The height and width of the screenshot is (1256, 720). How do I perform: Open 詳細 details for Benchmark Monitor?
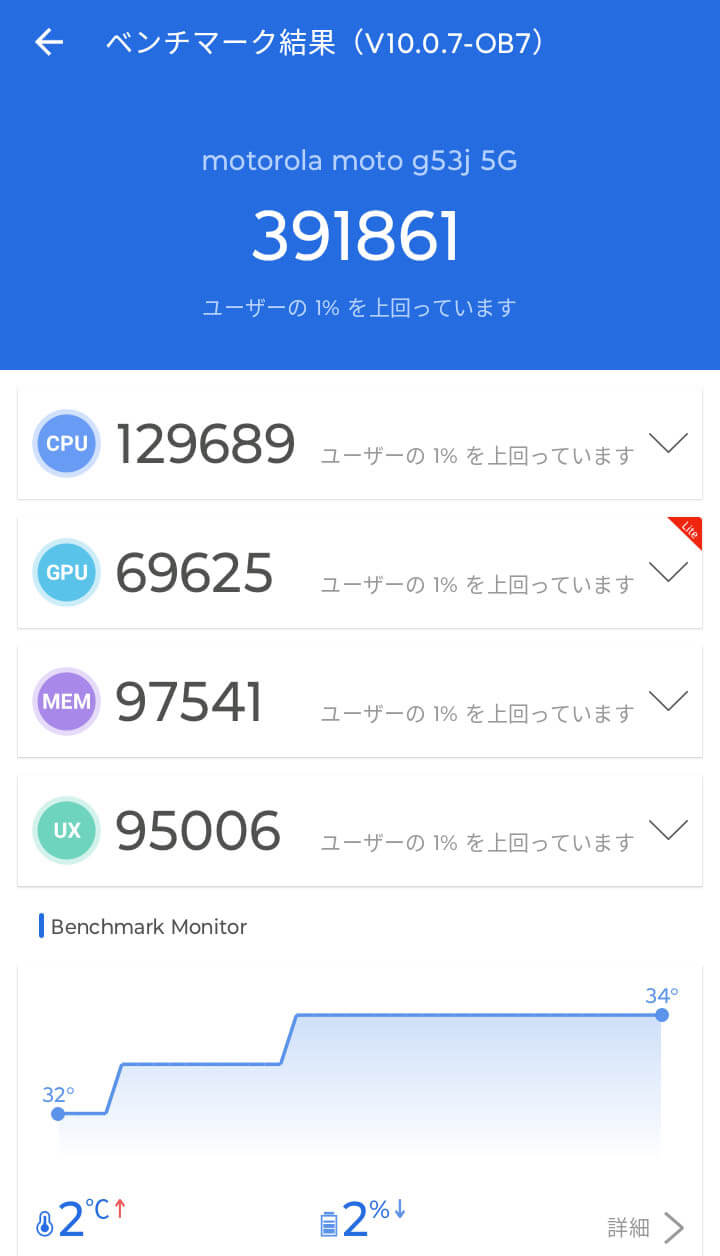(646, 1227)
